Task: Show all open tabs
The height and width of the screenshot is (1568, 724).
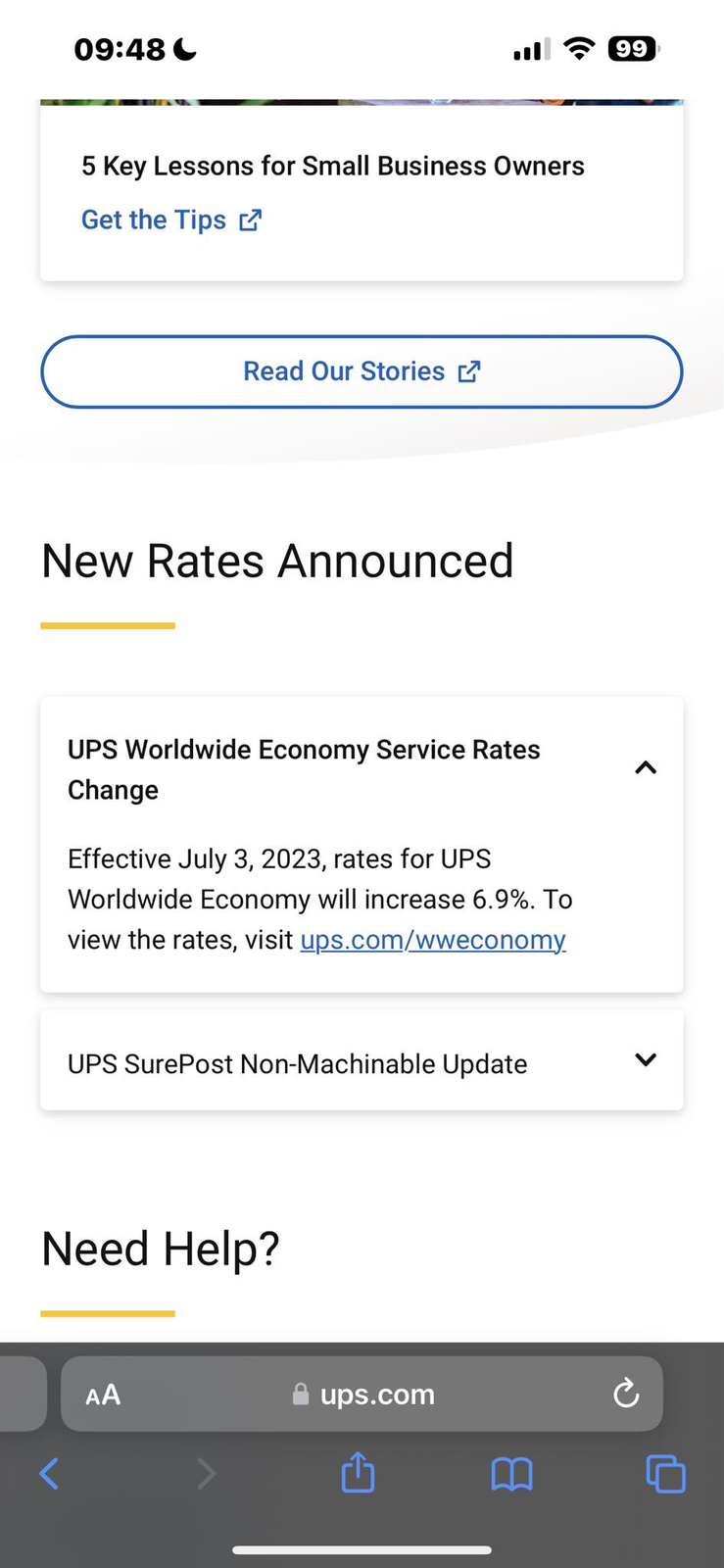Action: point(665,1473)
